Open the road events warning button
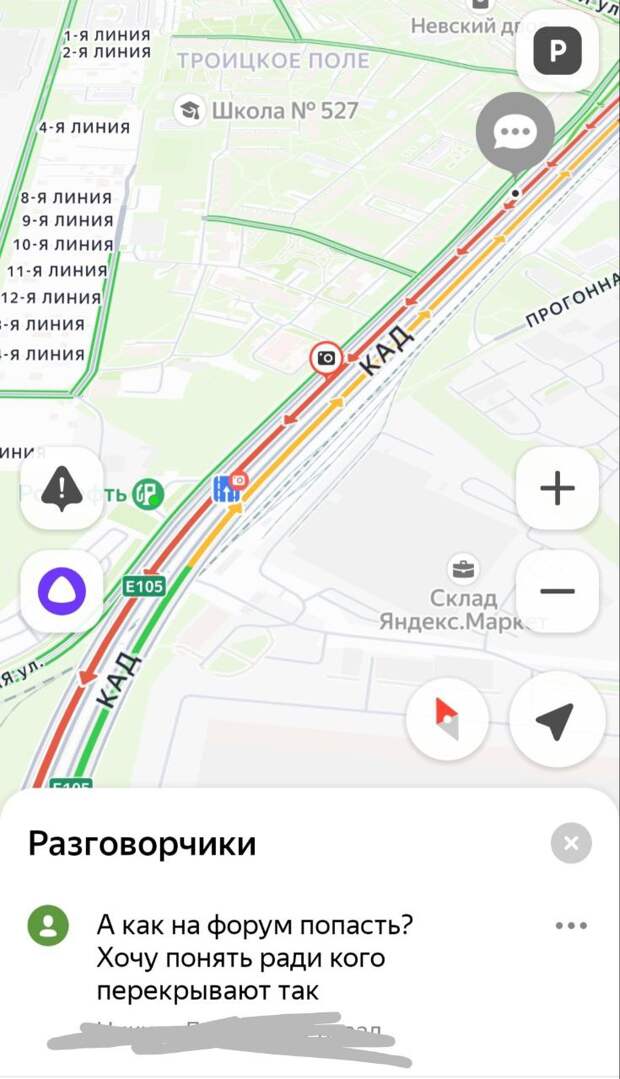 pos(62,488)
